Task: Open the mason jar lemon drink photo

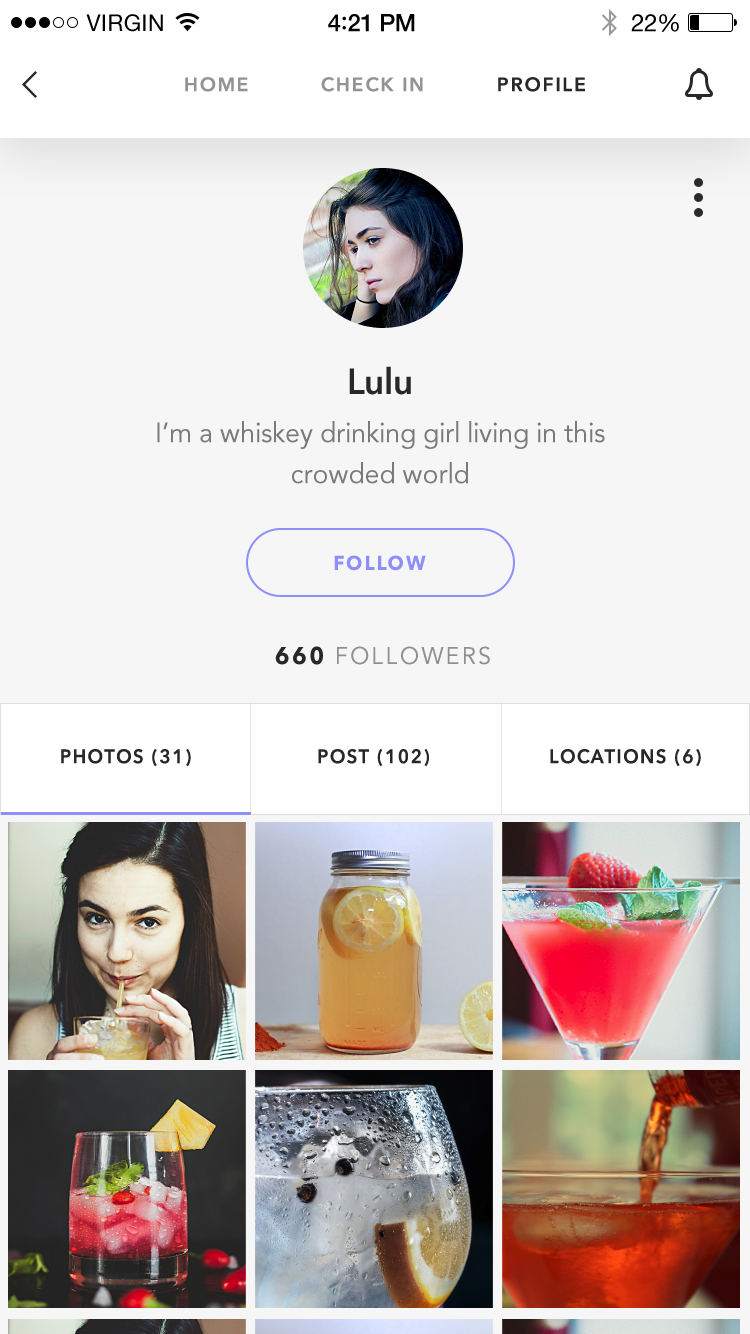Action: point(374,940)
